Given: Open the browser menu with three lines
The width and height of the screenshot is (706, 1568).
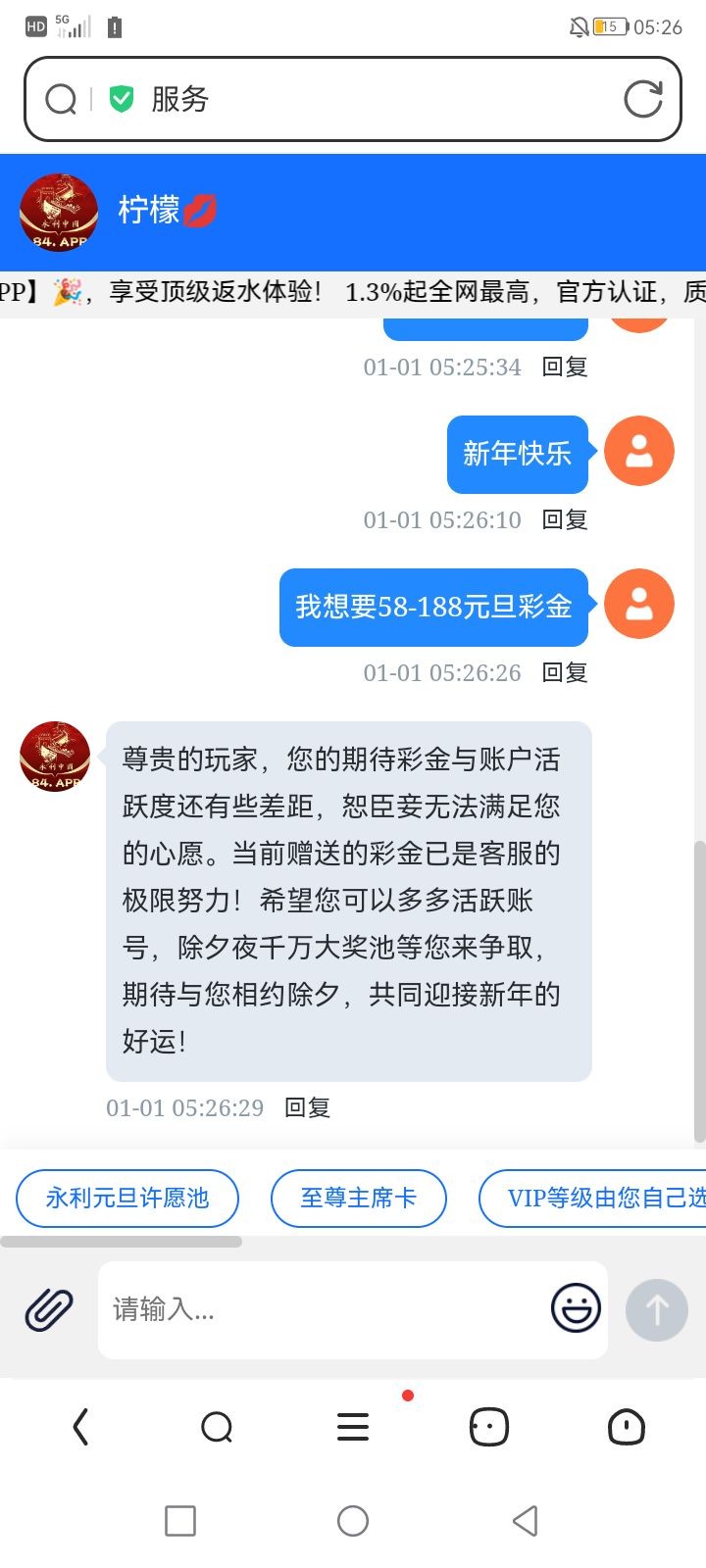Looking at the screenshot, I should pos(353,1427).
